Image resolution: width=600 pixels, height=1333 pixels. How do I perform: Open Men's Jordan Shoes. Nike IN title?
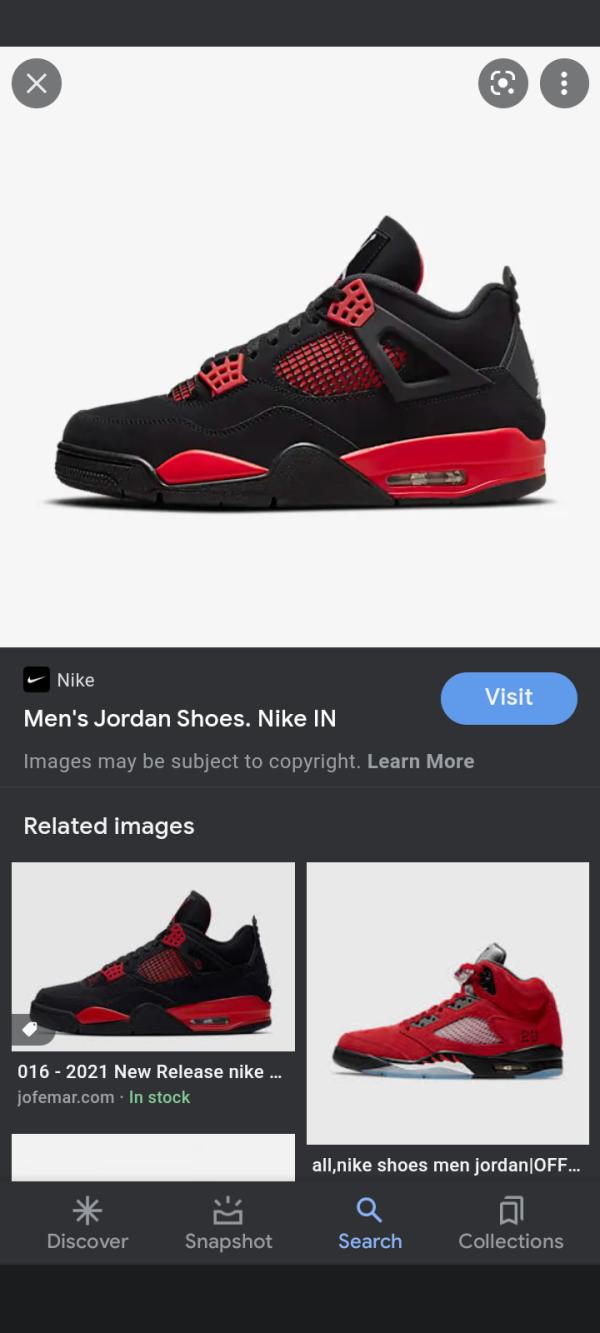180,718
